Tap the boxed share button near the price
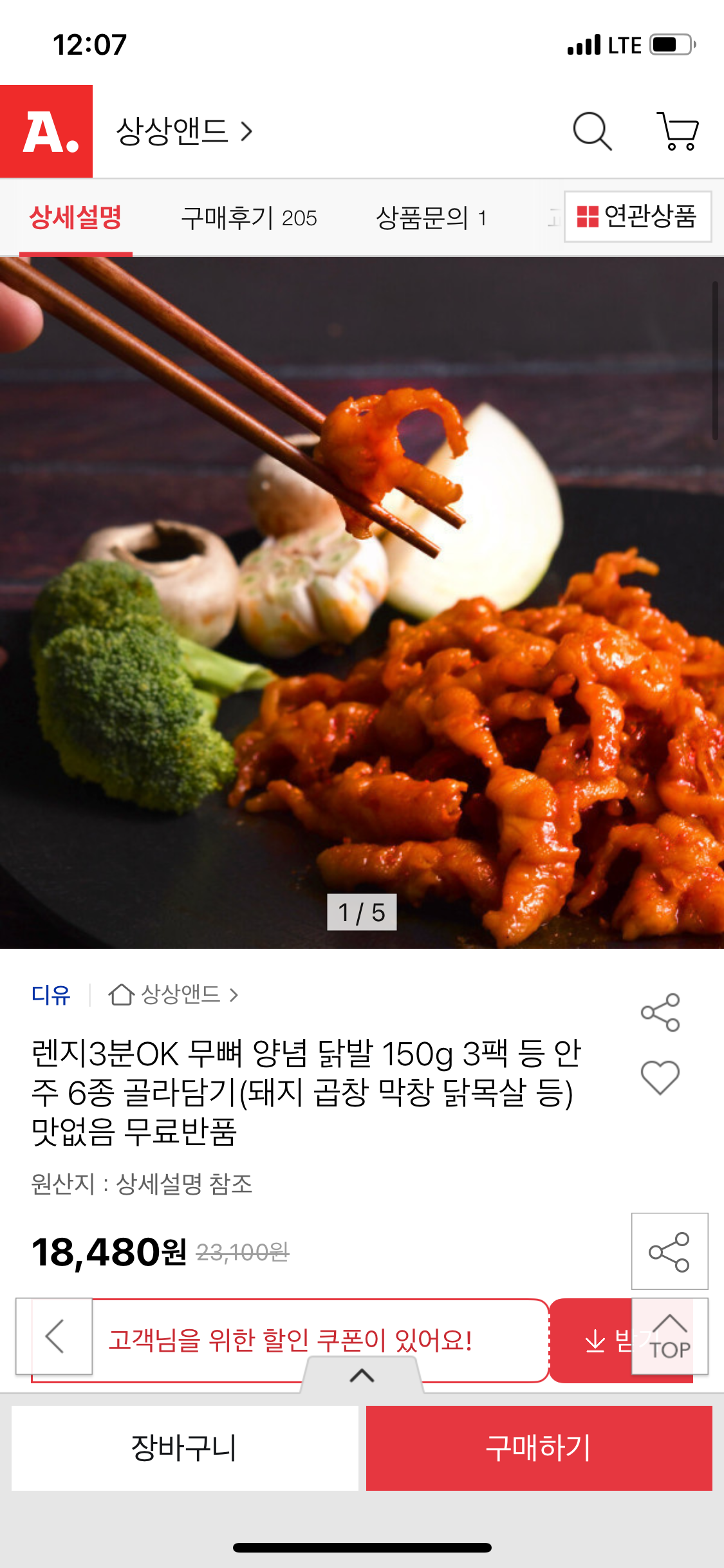 coord(669,1251)
